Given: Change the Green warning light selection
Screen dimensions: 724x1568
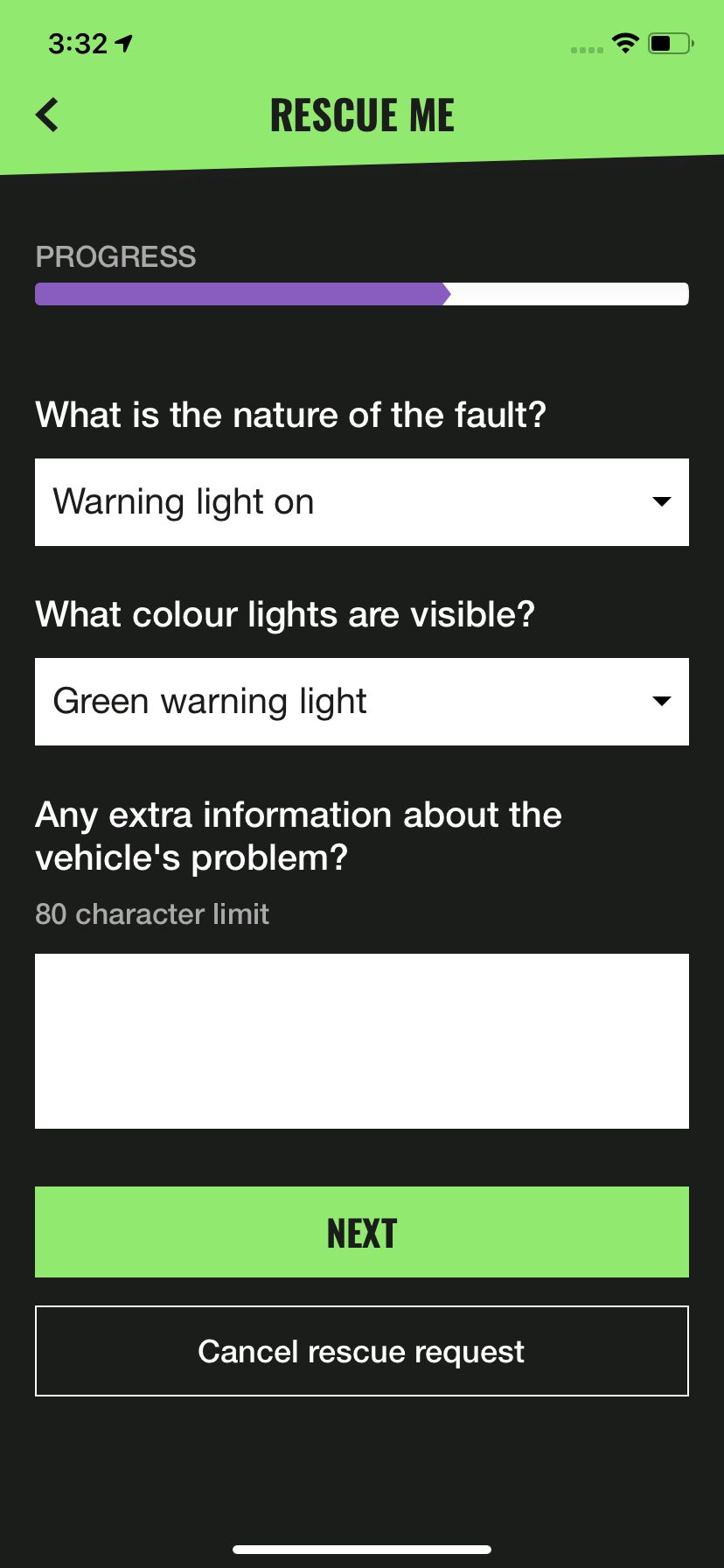Looking at the screenshot, I should point(362,702).
